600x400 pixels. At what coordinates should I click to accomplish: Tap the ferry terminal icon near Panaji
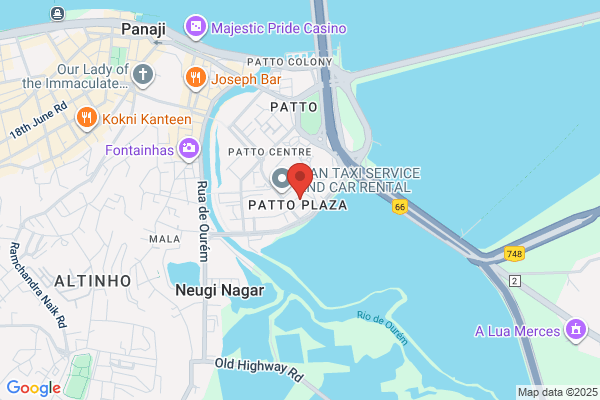[57, 13]
